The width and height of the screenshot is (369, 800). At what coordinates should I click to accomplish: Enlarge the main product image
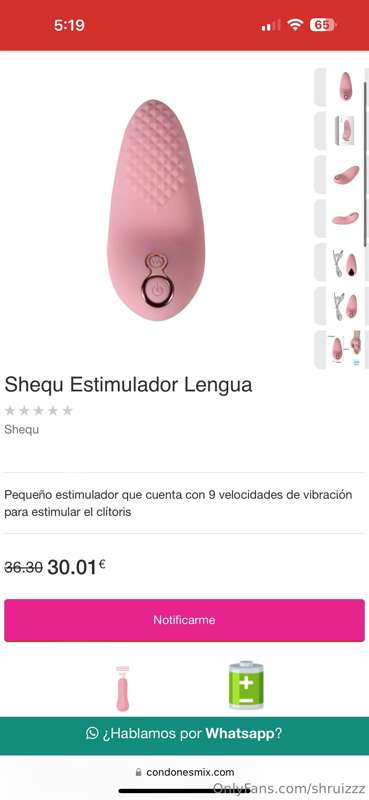156,210
